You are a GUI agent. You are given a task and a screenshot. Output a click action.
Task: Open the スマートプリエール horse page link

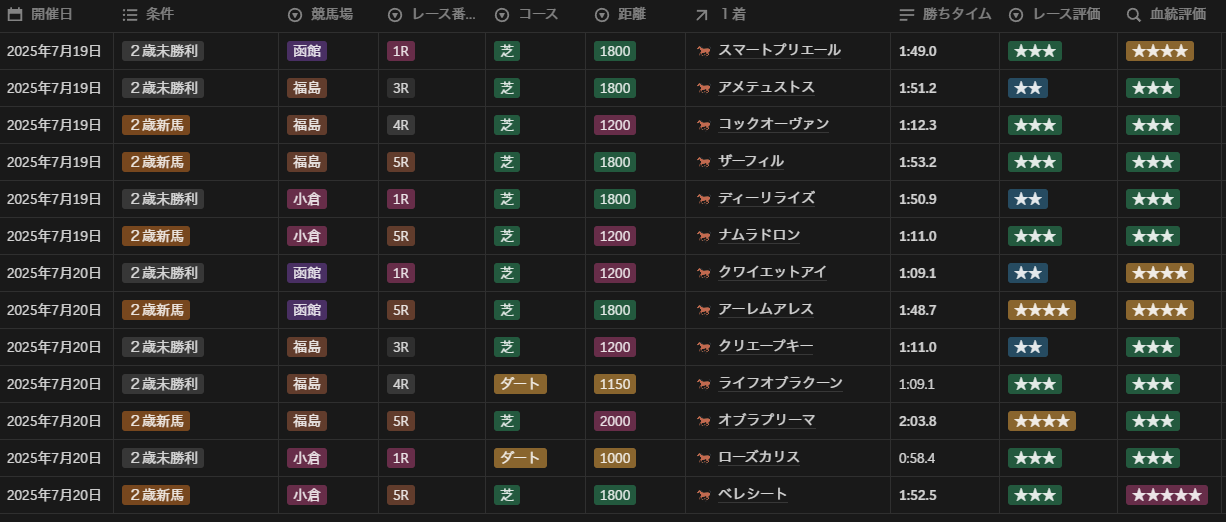pos(779,50)
